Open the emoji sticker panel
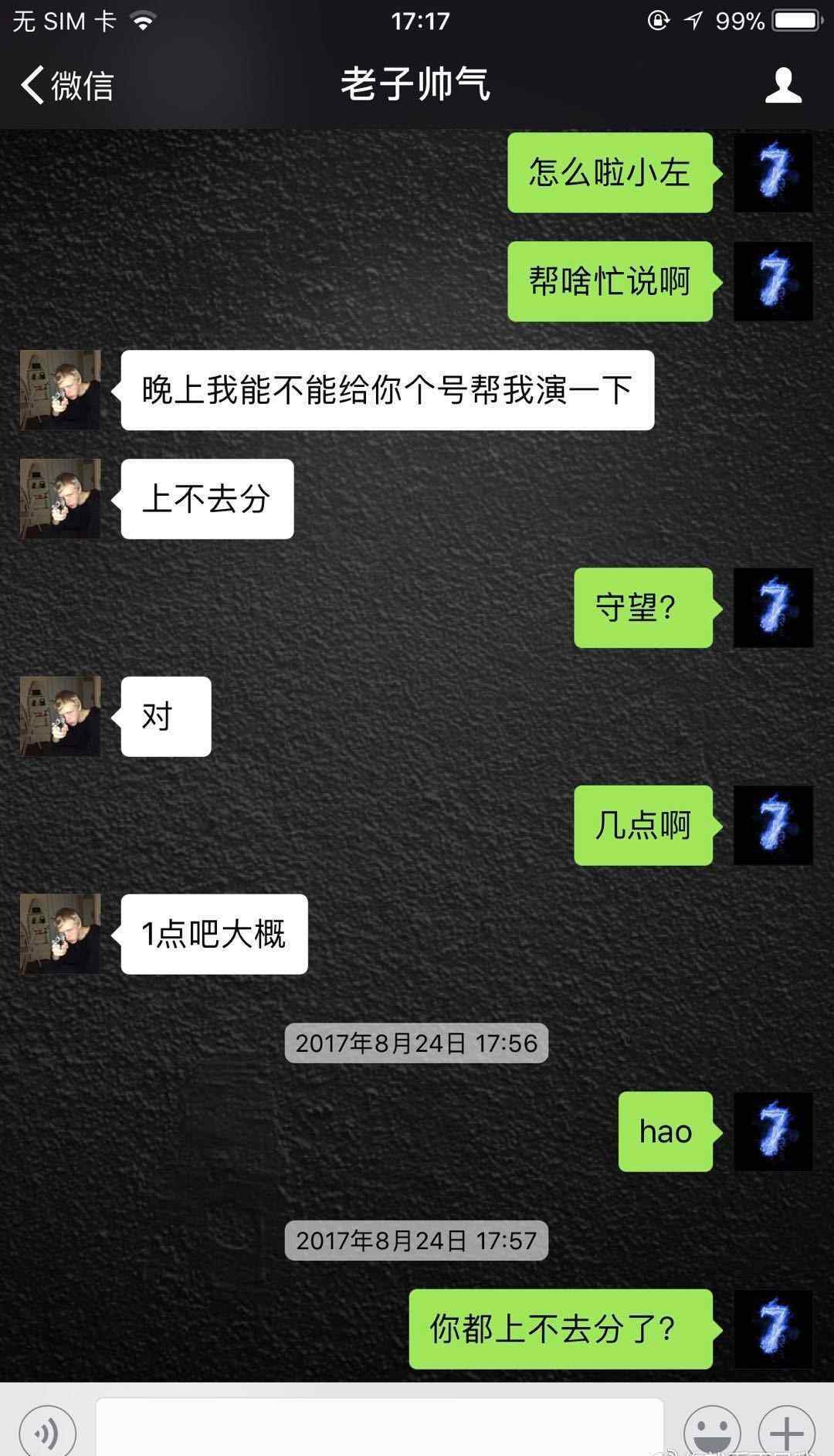Screen dimensions: 834x1456 (712, 1433)
